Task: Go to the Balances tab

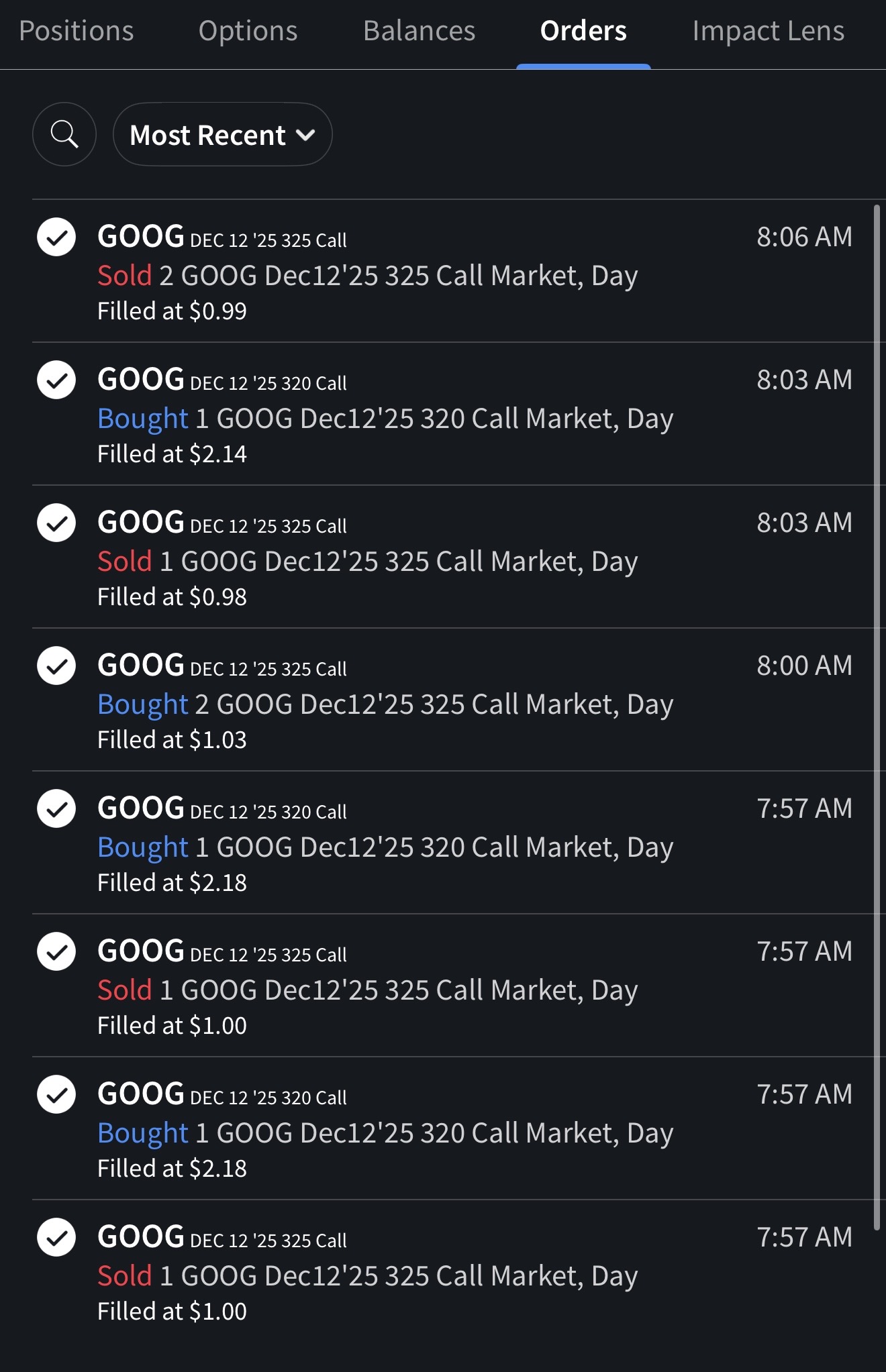Action: click(x=419, y=32)
